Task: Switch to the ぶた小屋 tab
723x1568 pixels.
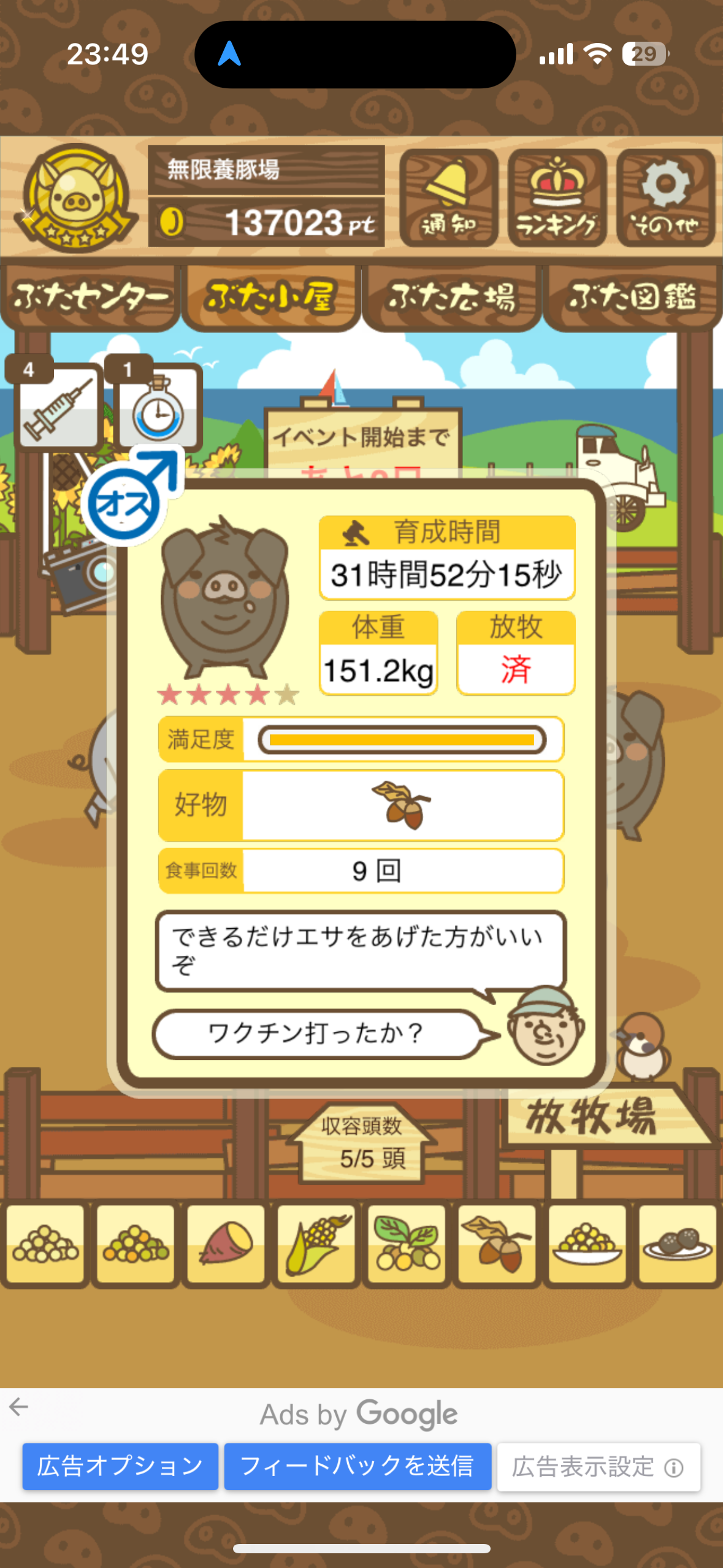Action: pyautogui.click(x=270, y=297)
